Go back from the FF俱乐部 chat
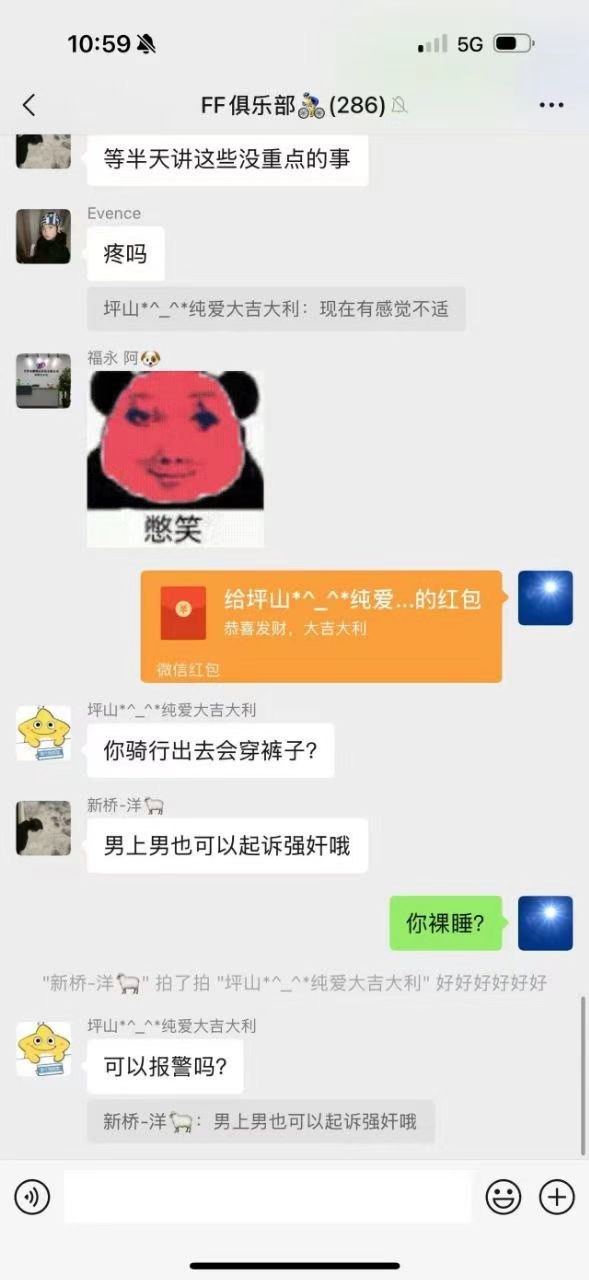 tap(29, 105)
